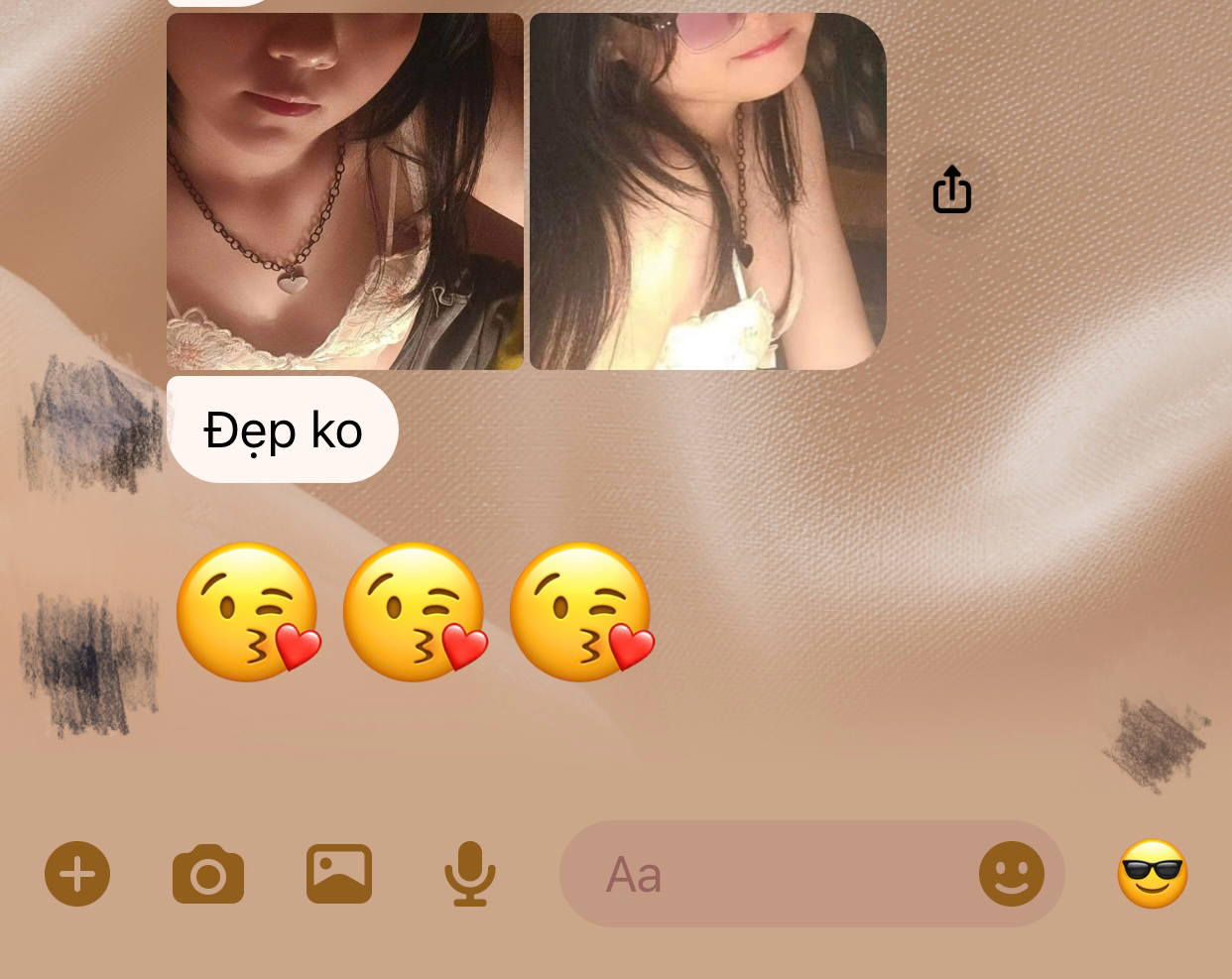Open the emoji picker in message field
Screen dimensions: 1232x979
[1011, 874]
